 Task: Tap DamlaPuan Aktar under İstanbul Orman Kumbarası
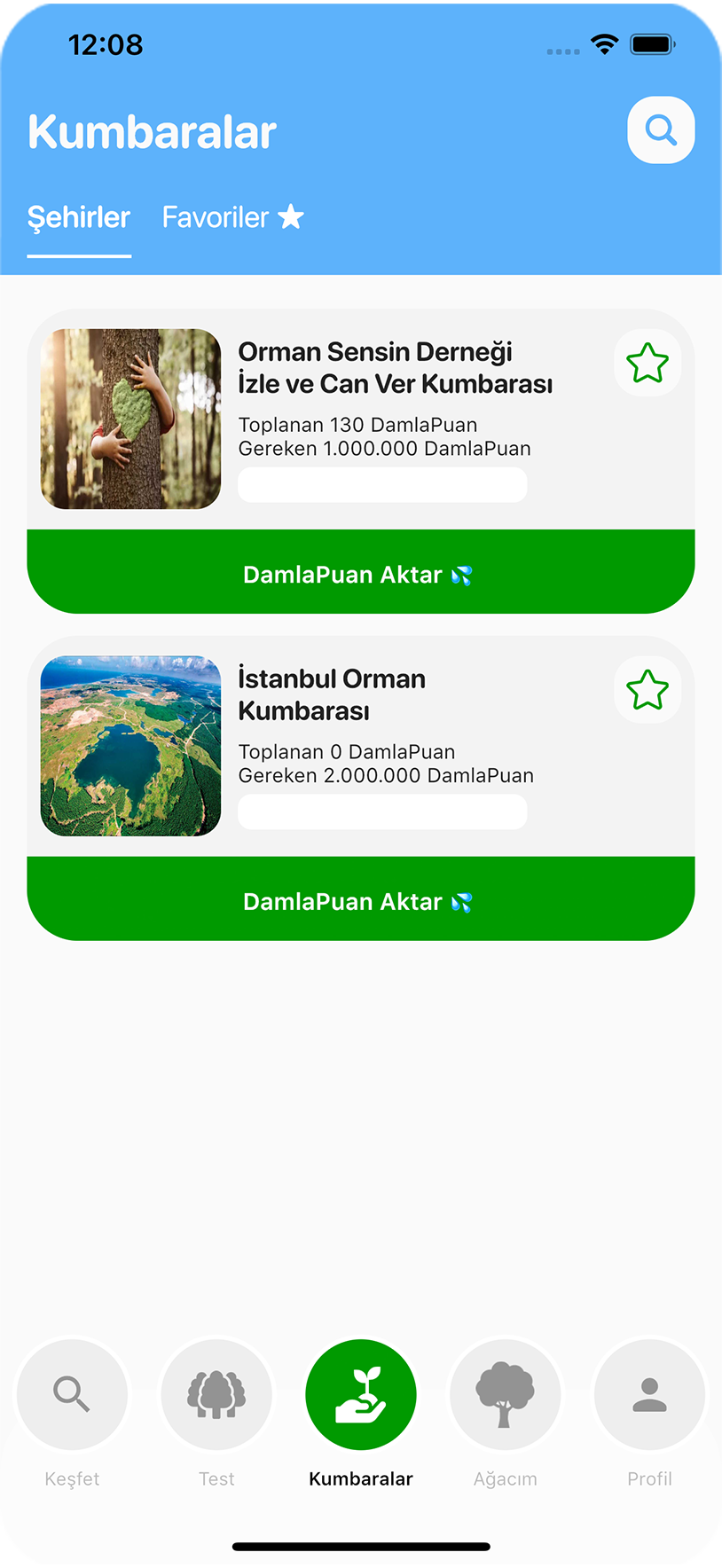(x=360, y=901)
